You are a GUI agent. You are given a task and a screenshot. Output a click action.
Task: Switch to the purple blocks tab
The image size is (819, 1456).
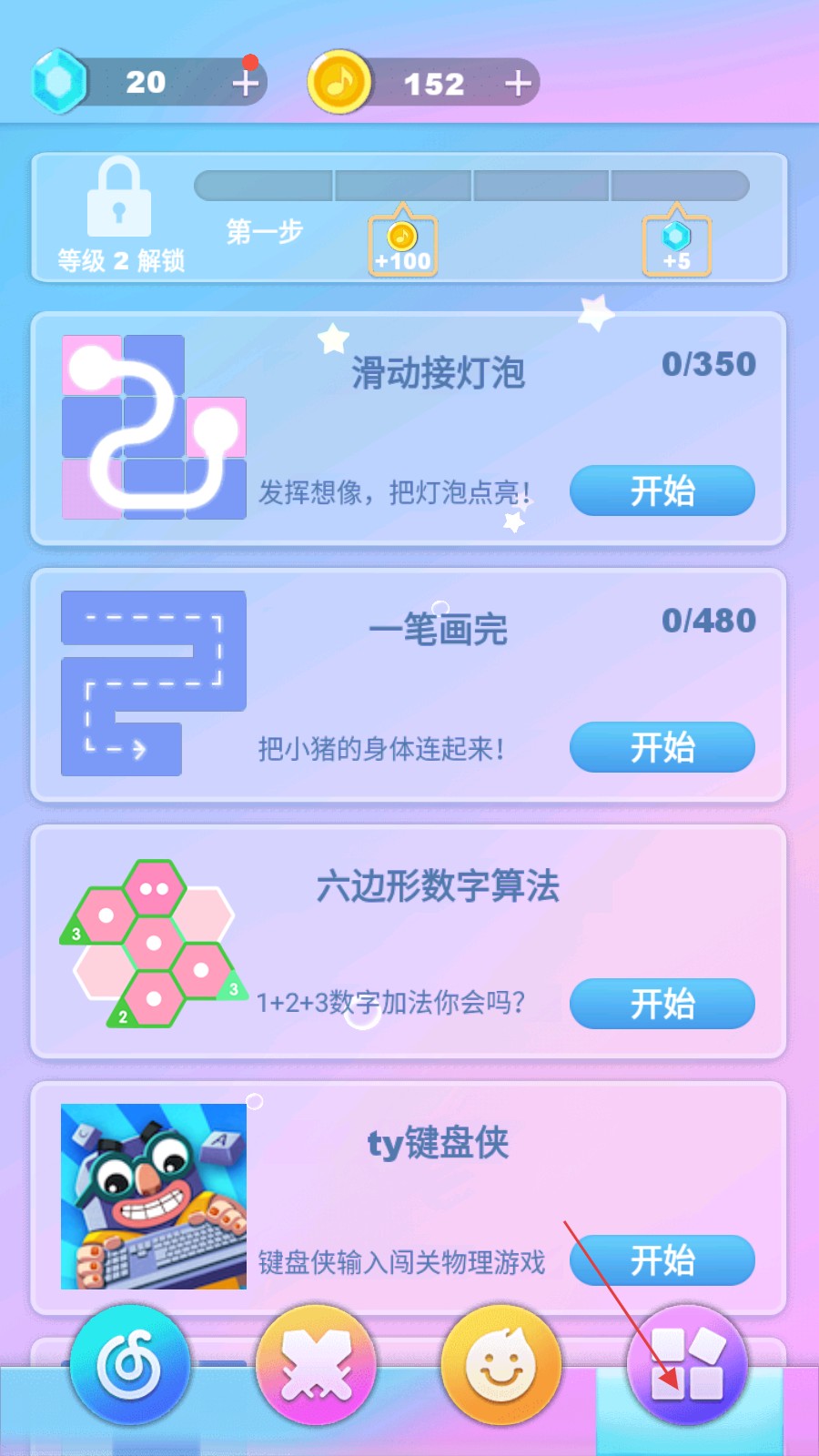point(687,1365)
